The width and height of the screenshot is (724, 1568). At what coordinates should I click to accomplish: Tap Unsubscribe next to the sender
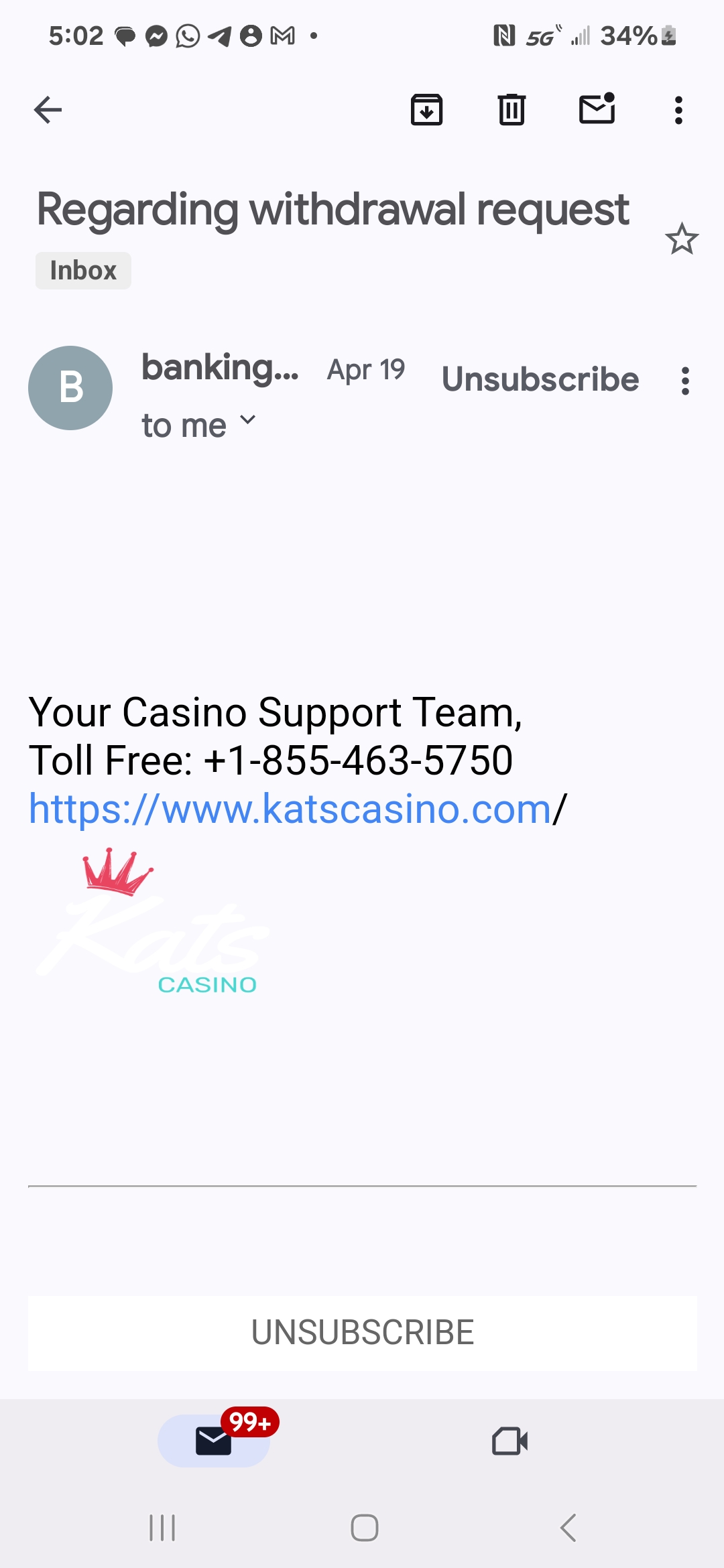(540, 379)
